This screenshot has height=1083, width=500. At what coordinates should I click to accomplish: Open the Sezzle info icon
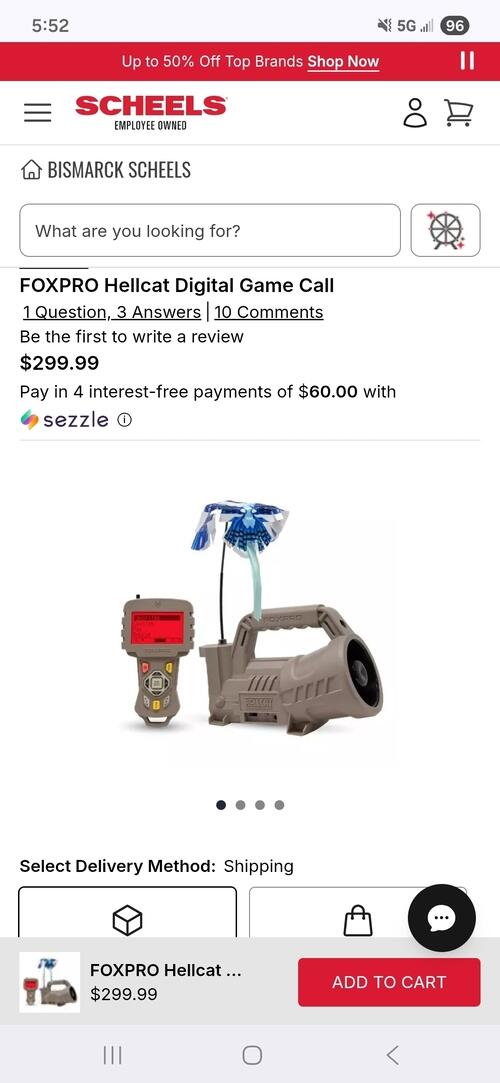(124, 420)
